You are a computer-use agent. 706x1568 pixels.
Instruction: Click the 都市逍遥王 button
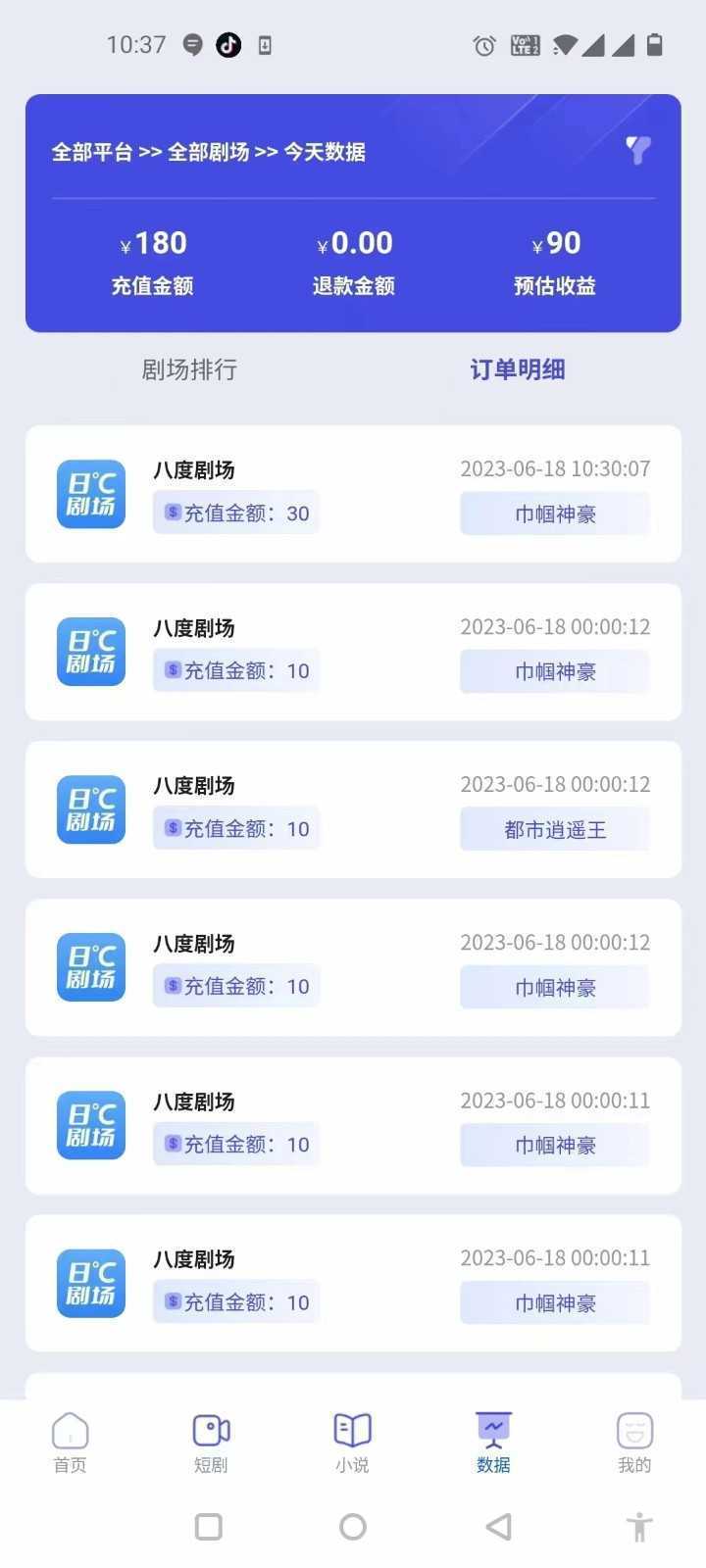tap(555, 828)
